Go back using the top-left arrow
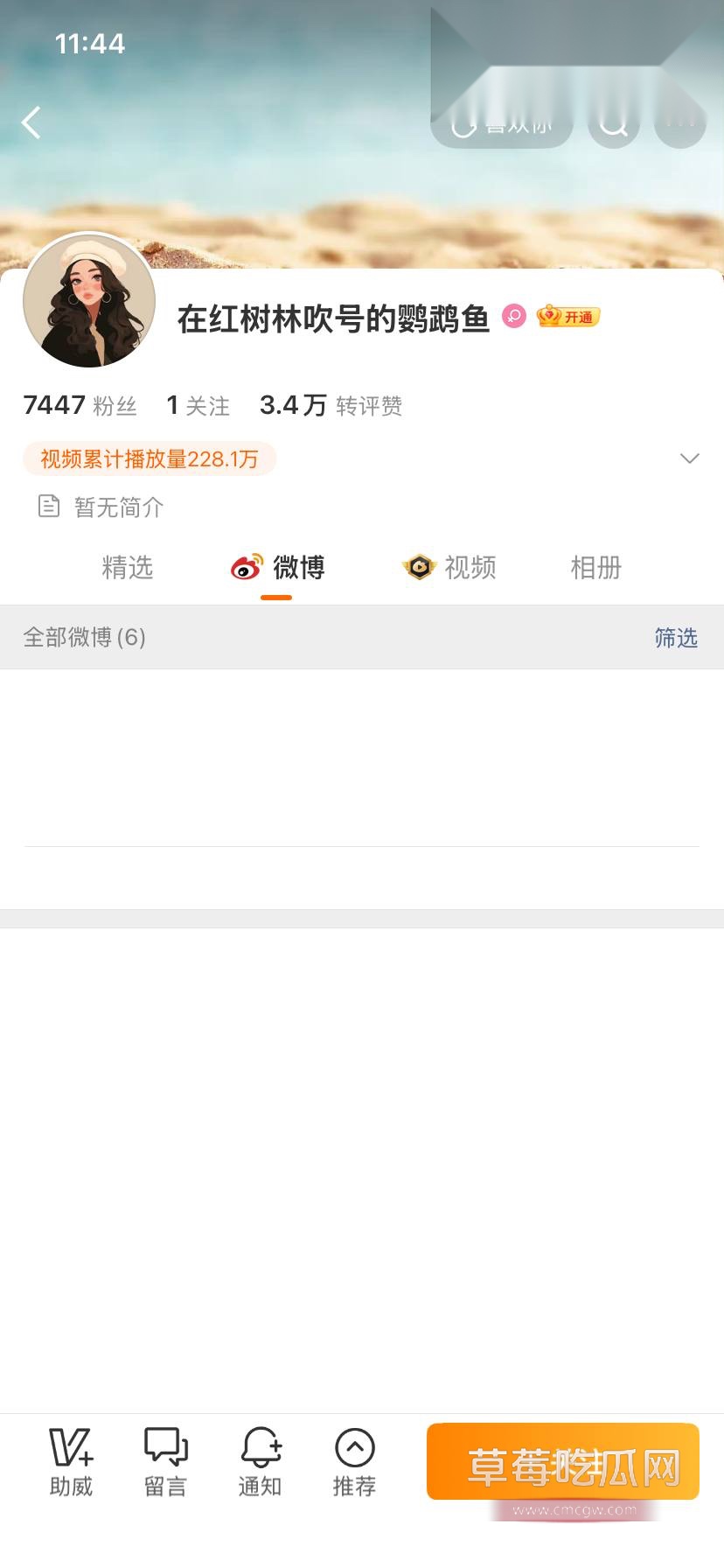 (x=31, y=122)
